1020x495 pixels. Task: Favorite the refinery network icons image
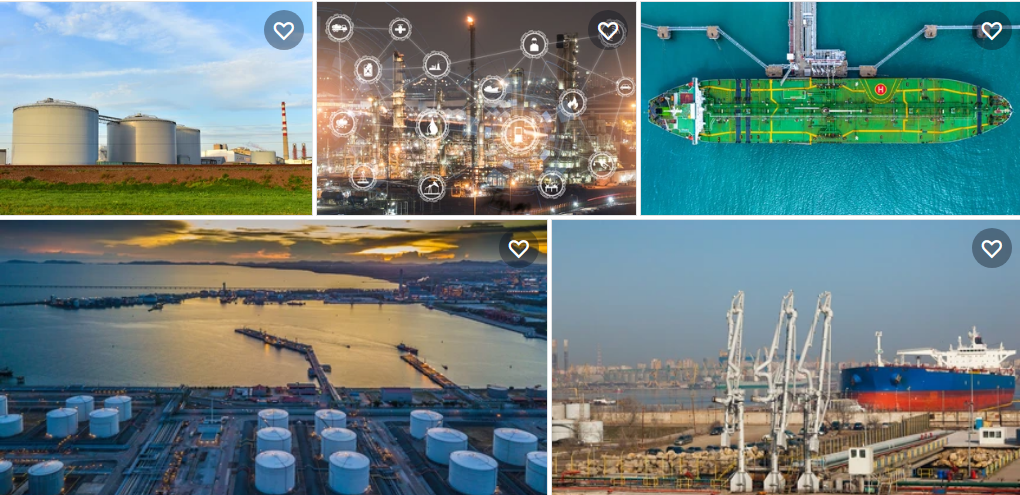[608, 30]
